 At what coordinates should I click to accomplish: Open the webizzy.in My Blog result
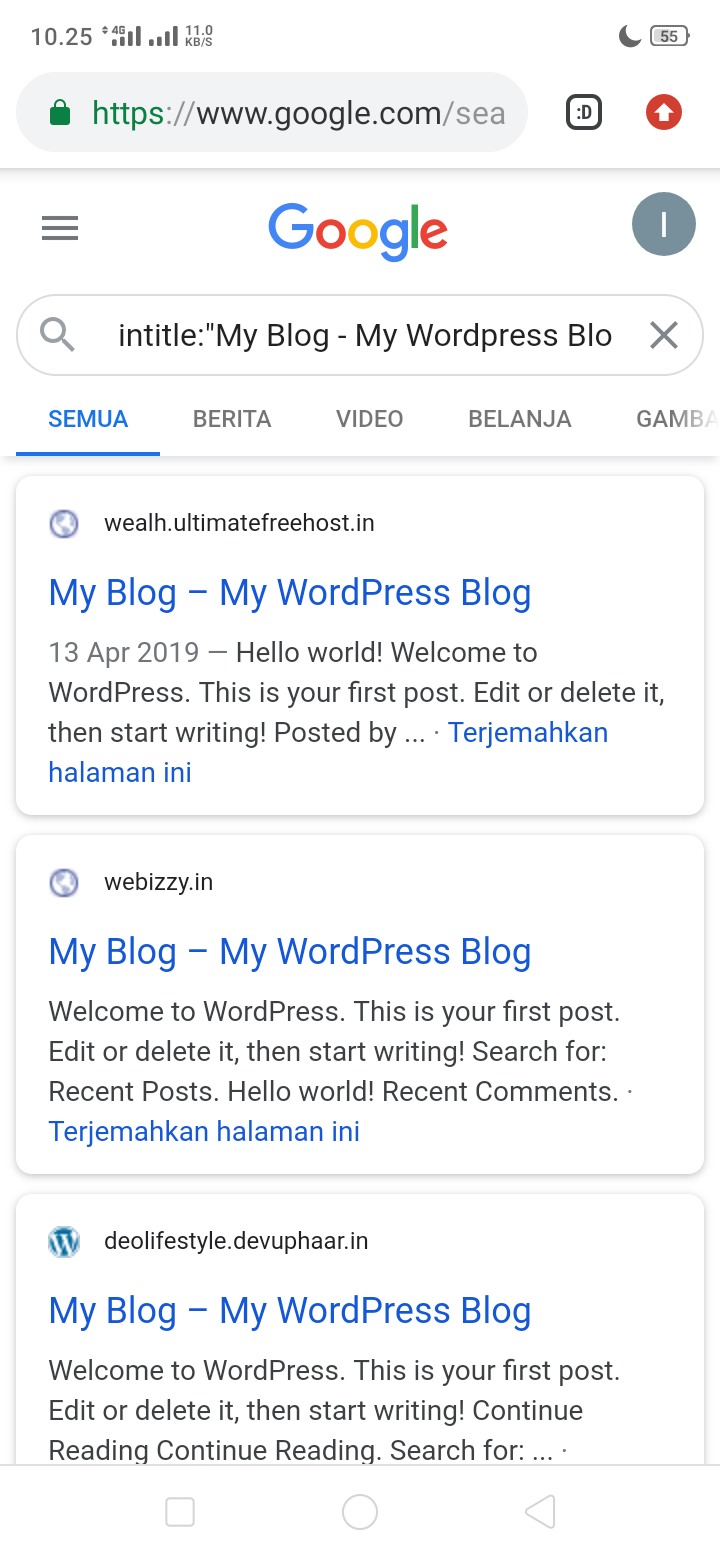(x=290, y=952)
